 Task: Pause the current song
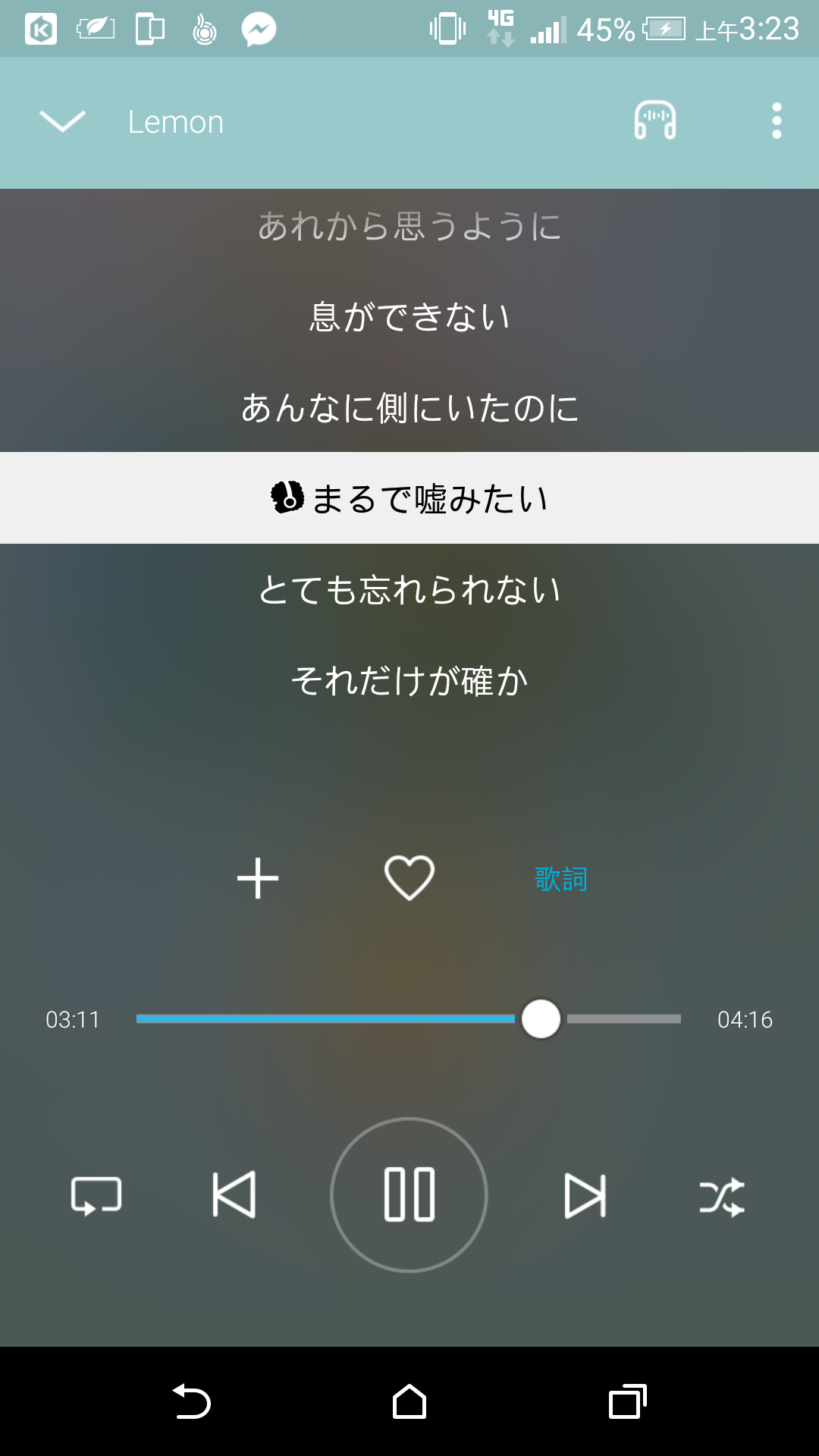409,1195
